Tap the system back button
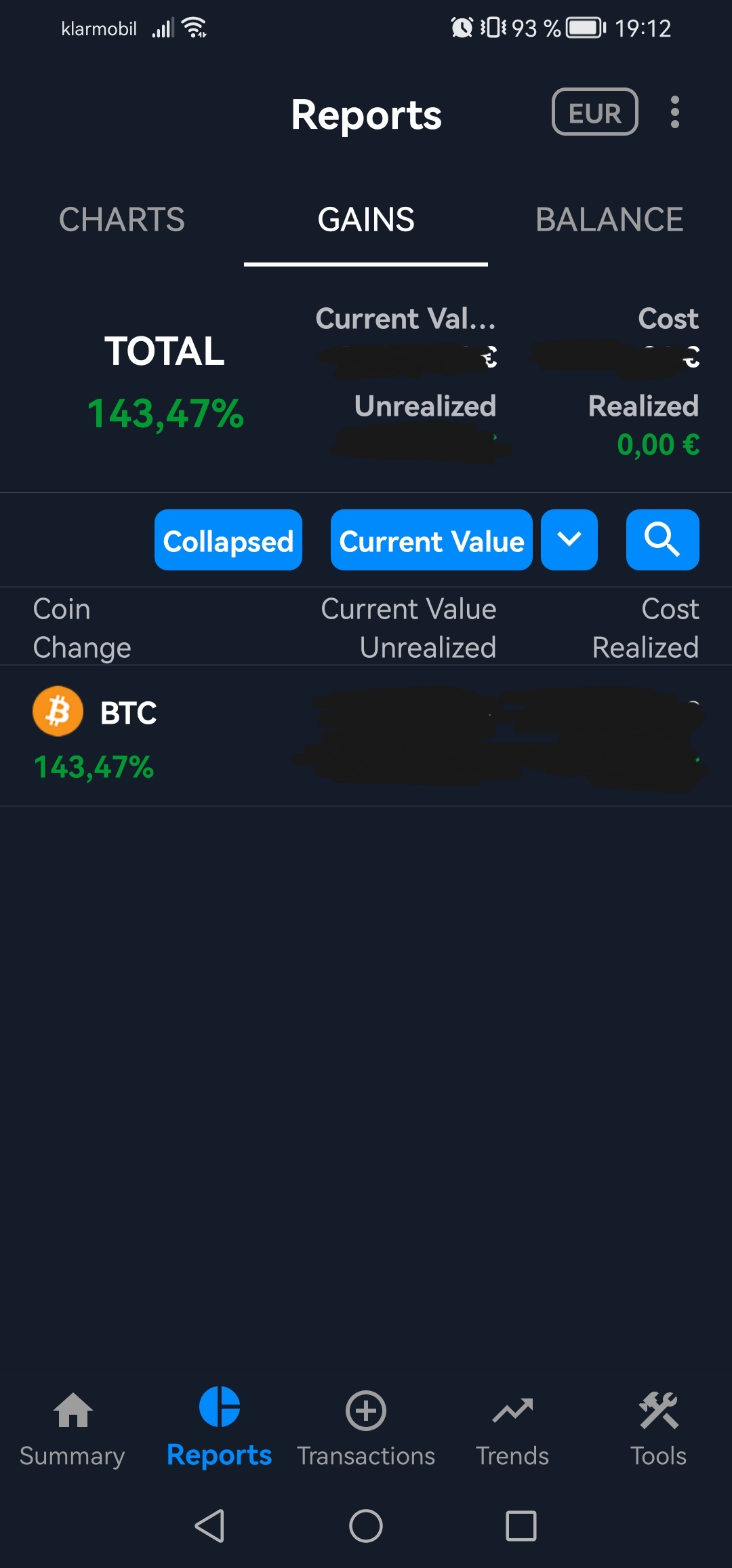Screen dimensions: 732x1568 [209, 1526]
